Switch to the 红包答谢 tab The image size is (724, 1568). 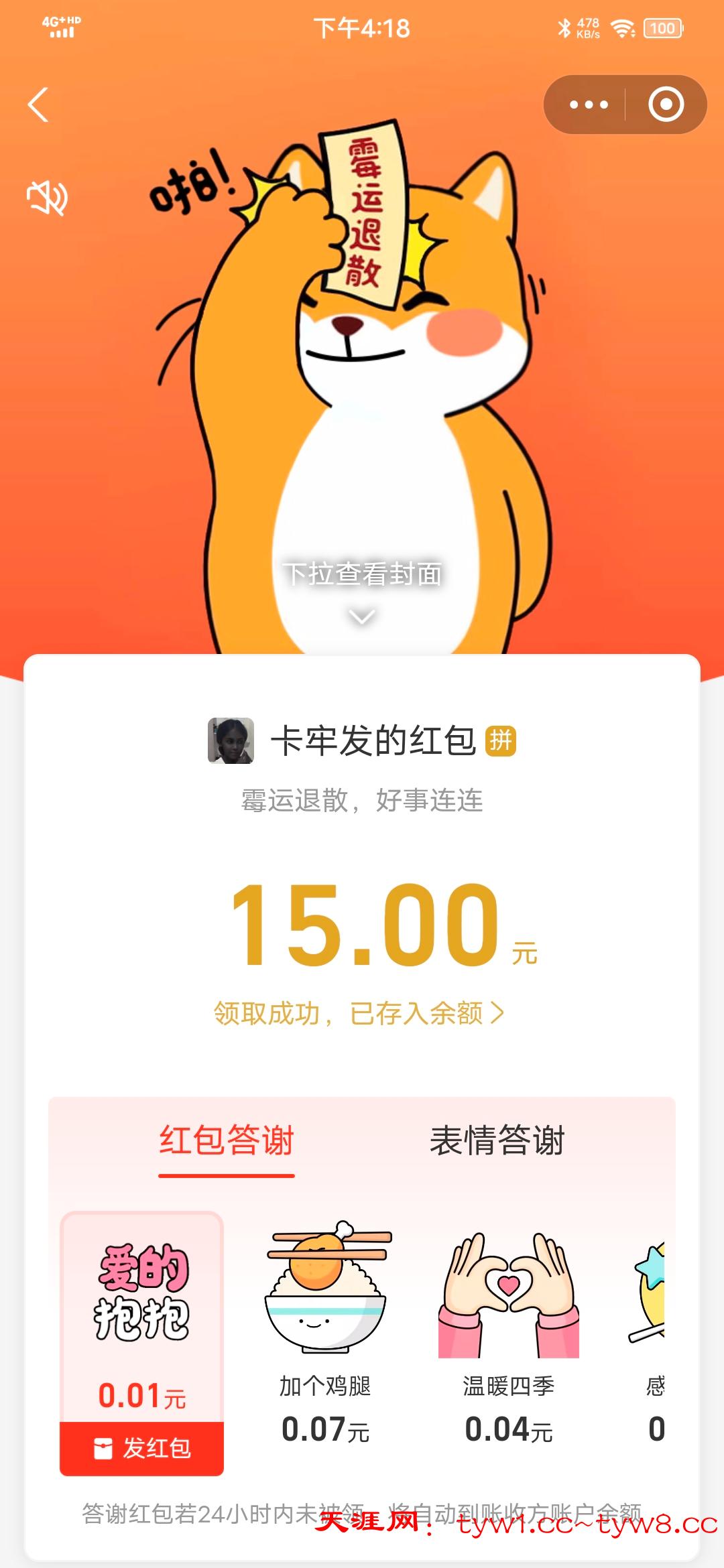pyautogui.click(x=227, y=1140)
